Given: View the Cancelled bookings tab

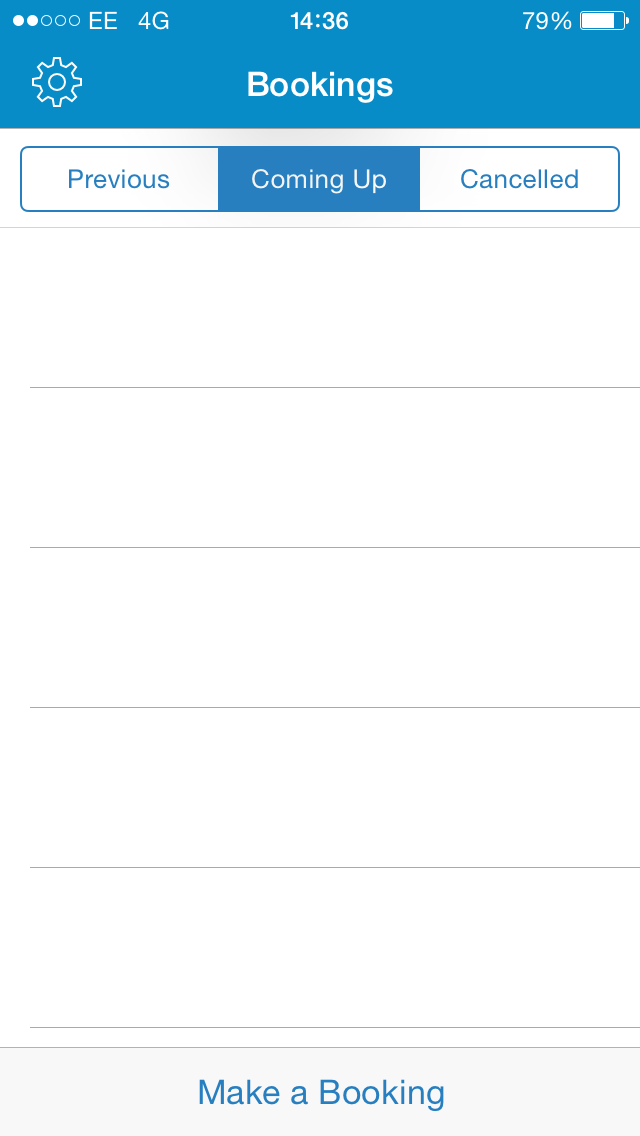Looking at the screenshot, I should [x=519, y=180].
